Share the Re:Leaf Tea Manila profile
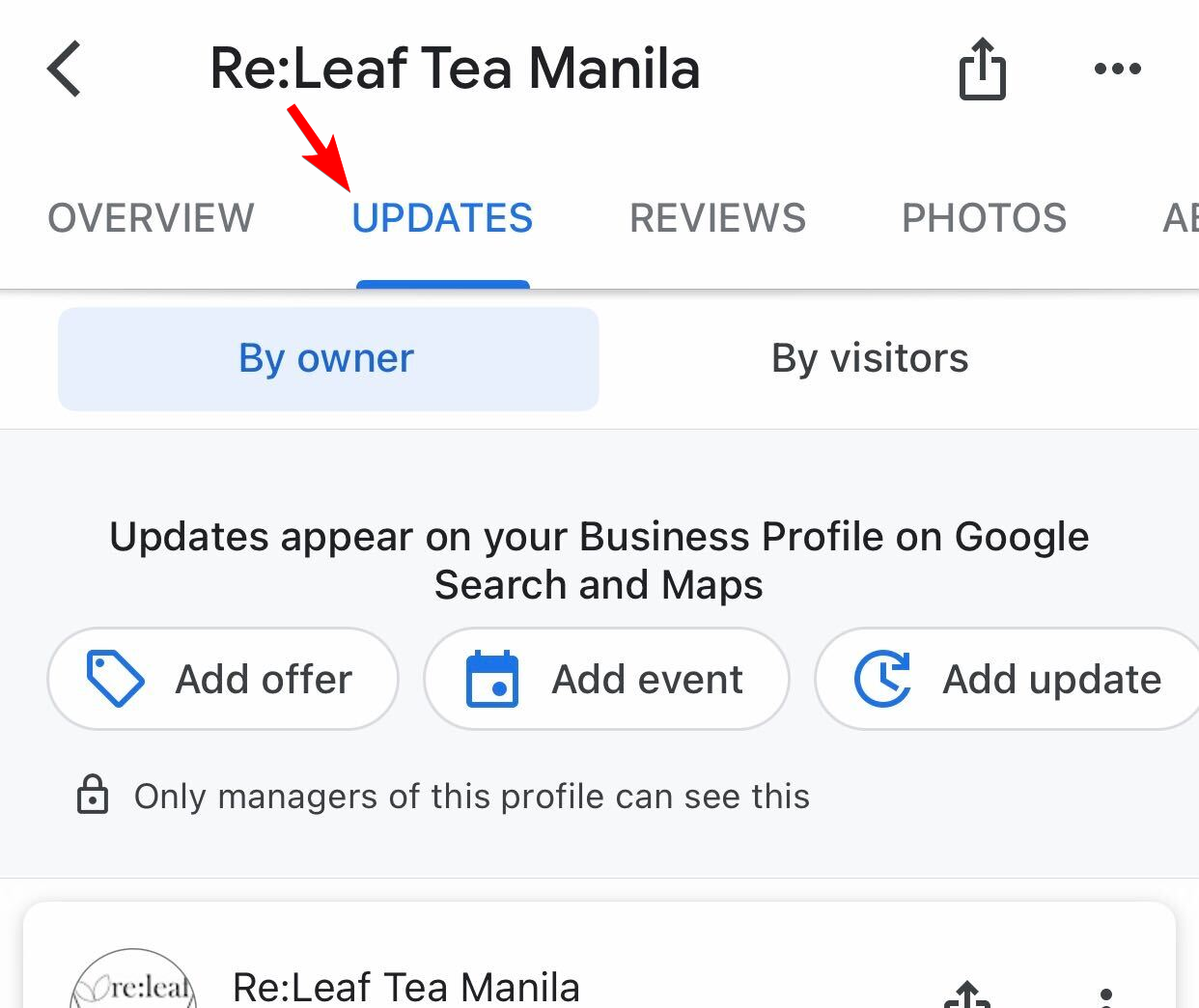Screen dimensions: 1199x1008 (982, 70)
